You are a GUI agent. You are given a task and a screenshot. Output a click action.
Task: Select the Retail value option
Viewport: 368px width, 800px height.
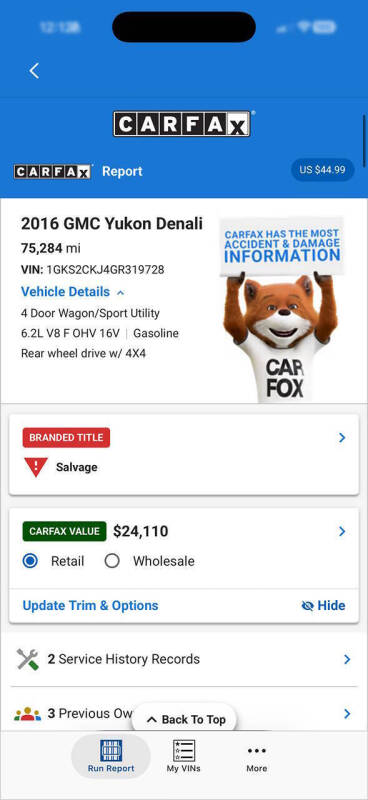pyautogui.click(x=53, y=561)
